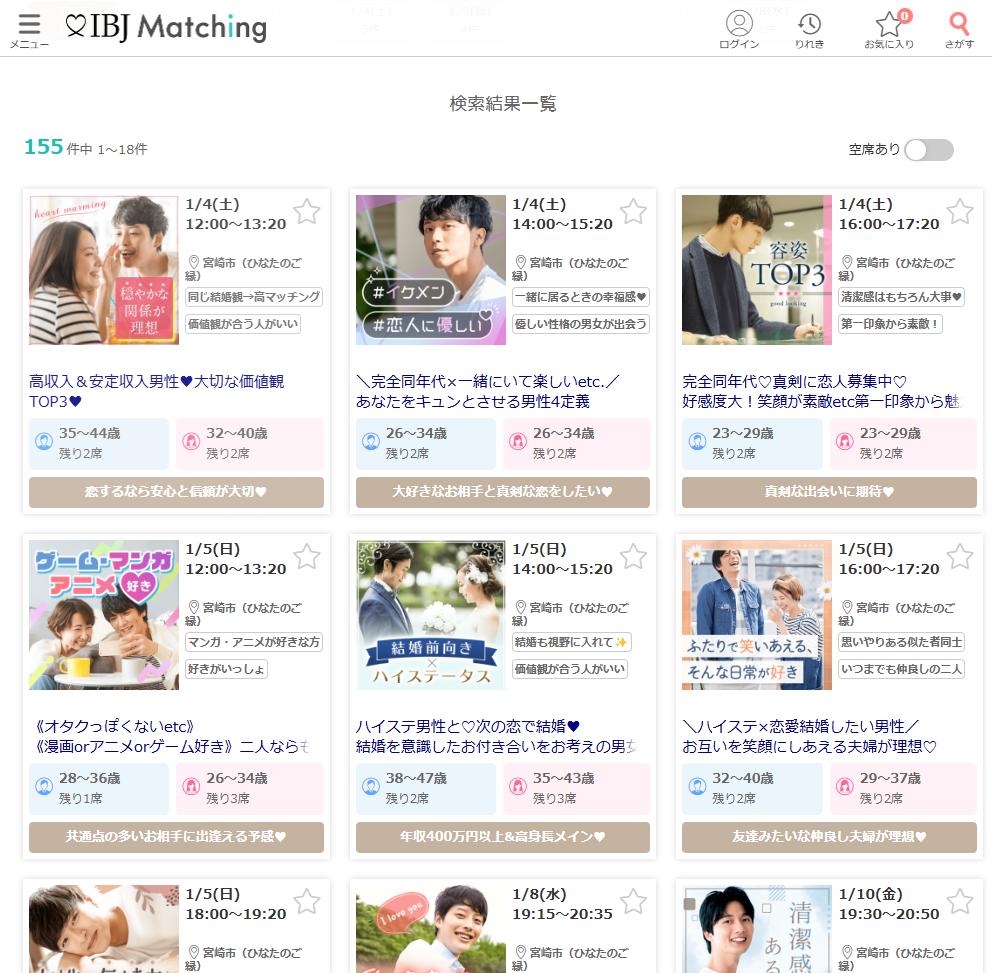Open the さがす search icon
Viewport: 992px width, 973px height.
click(x=959, y=29)
